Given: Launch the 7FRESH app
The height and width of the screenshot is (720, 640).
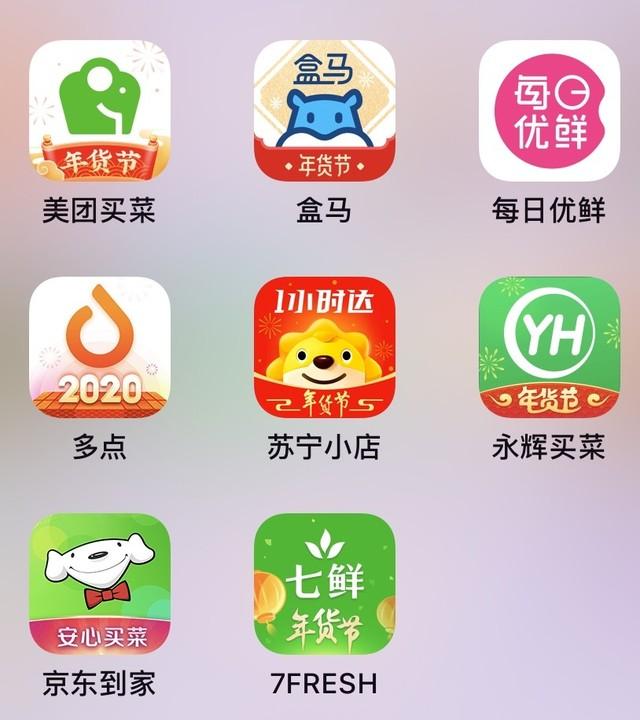Looking at the screenshot, I should tap(324, 584).
